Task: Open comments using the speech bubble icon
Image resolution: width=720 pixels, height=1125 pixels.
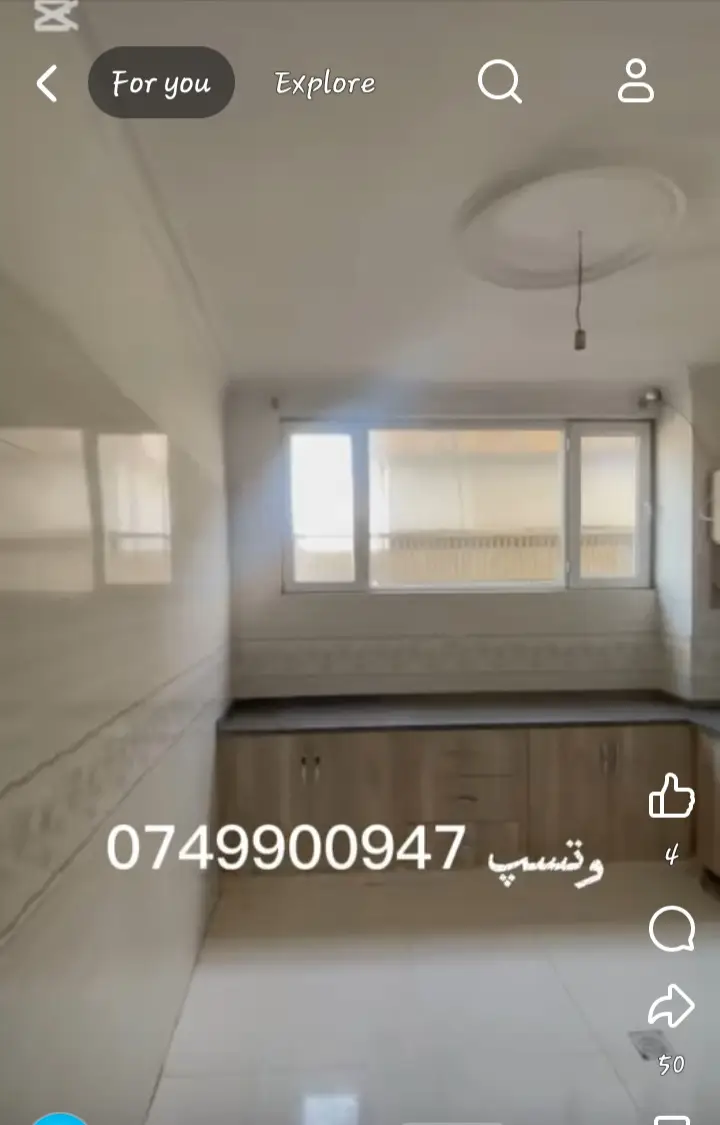Action: pos(671,930)
